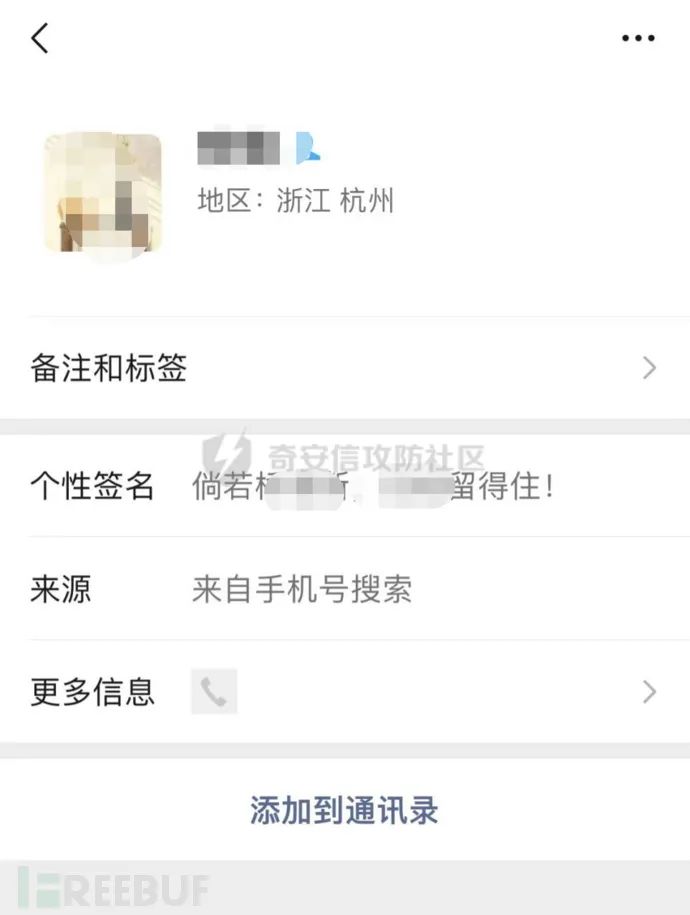This screenshot has height=915, width=690.
Task: Open the 备注和标签 row
Action: click(345, 368)
